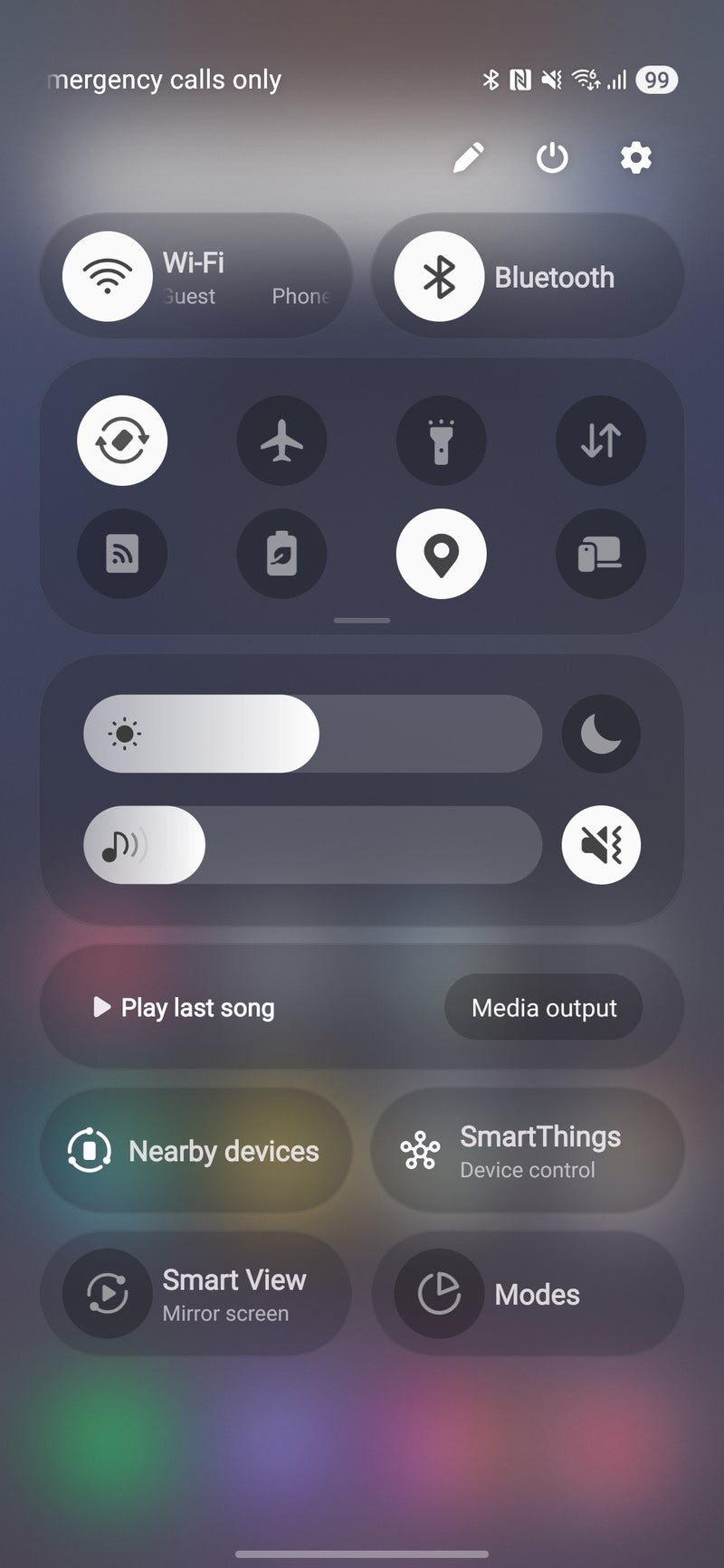This screenshot has width=724, height=1568.
Task: Tap the airplane mode icon
Action: (281, 441)
